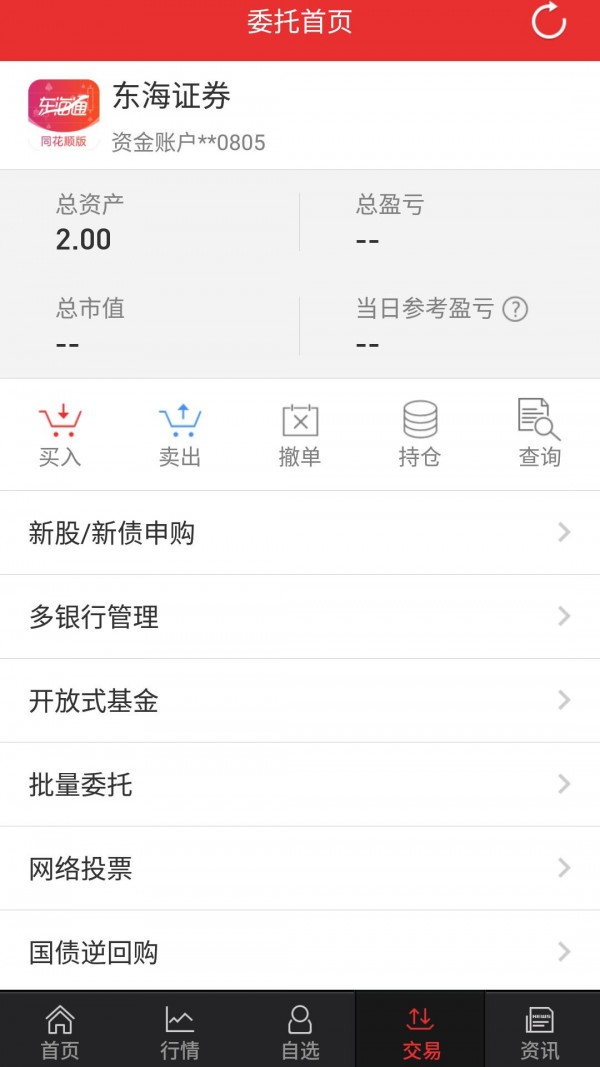Tap the refresh icon in header
Viewport: 600px width, 1067px height.
548,21
